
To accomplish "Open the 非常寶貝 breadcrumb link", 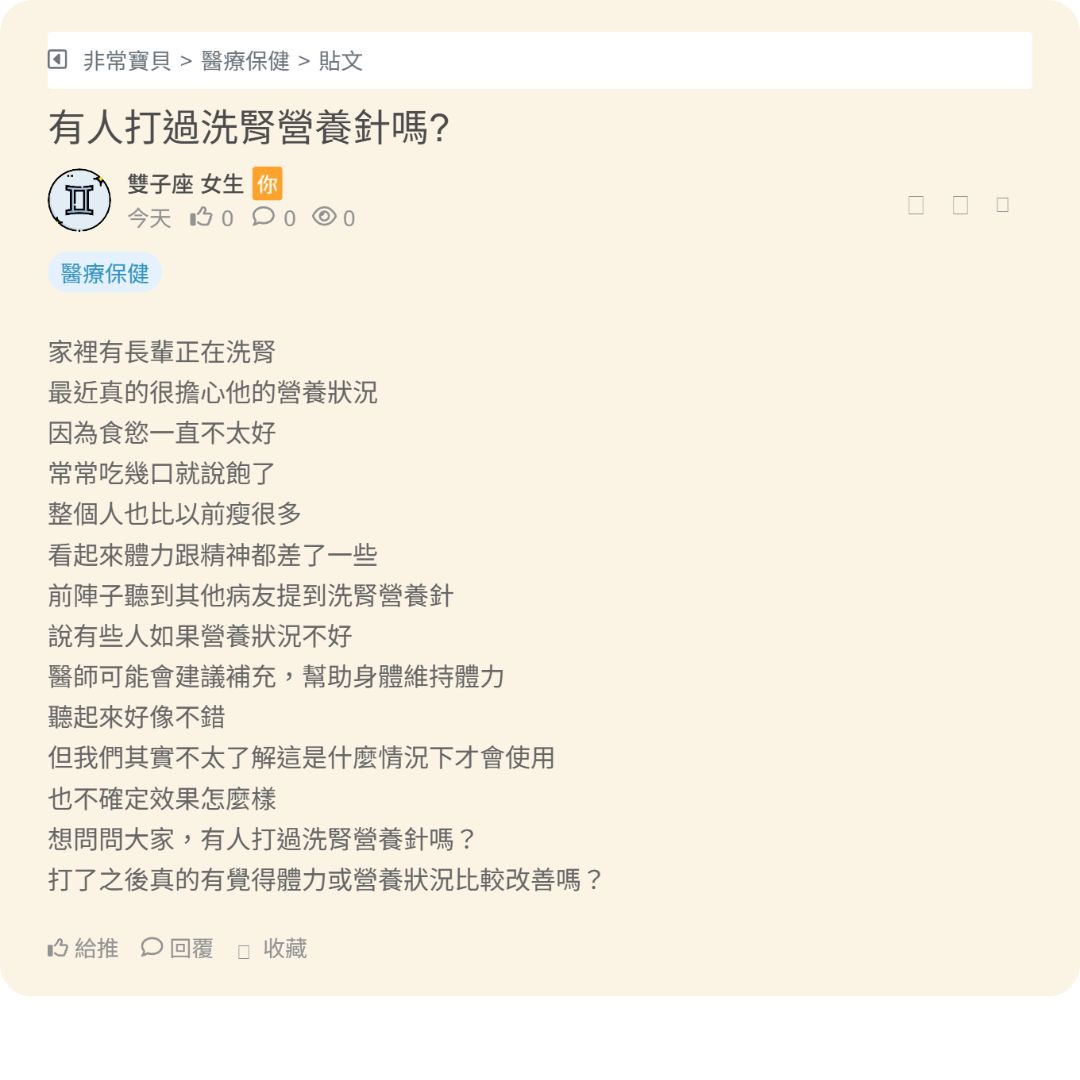I will (x=126, y=61).
